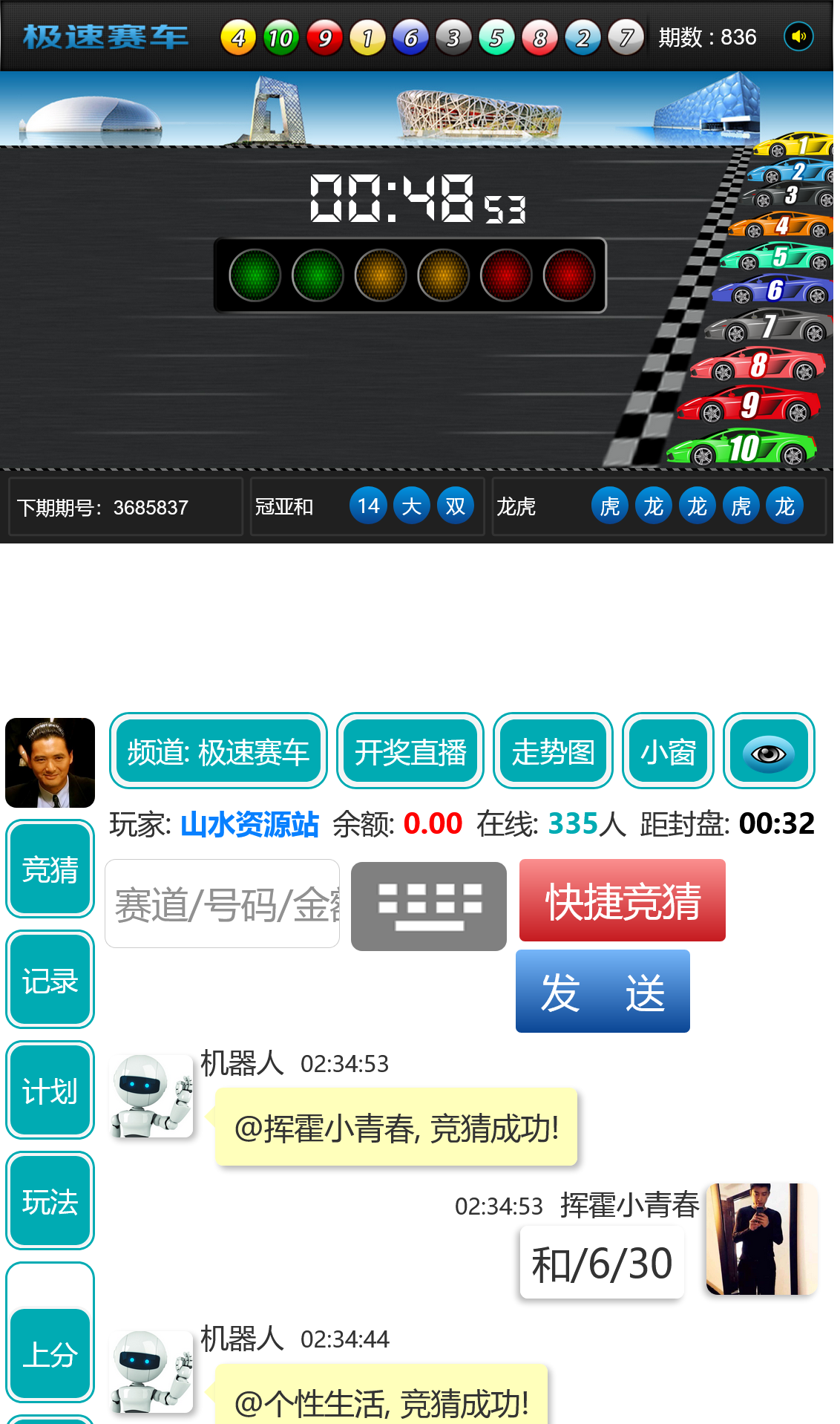Screen dimensions: 840x1424
Task: Click the 发送 send button
Action: pos(602,990)
